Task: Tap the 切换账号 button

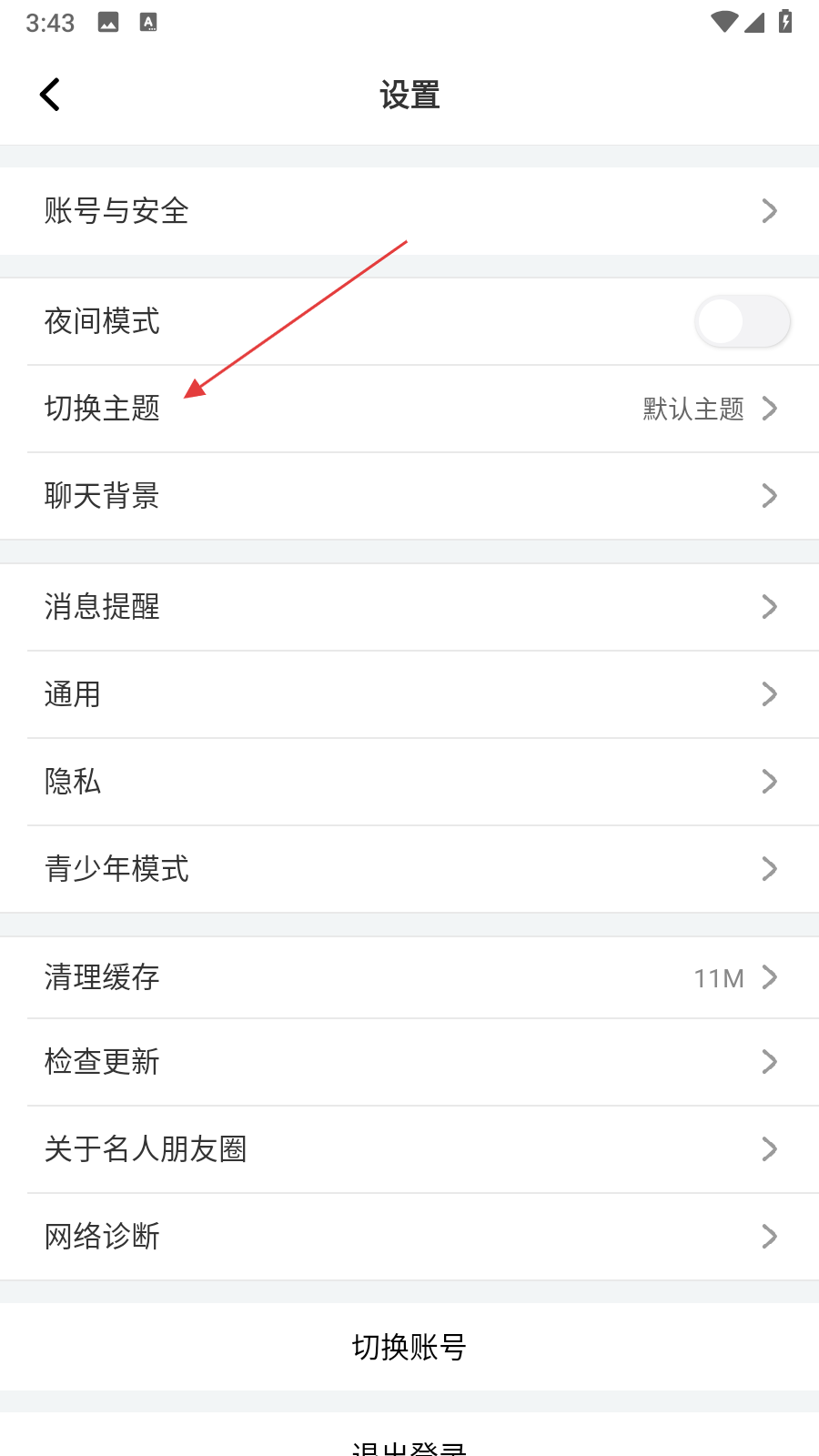Action: (x=409, y=1347)
